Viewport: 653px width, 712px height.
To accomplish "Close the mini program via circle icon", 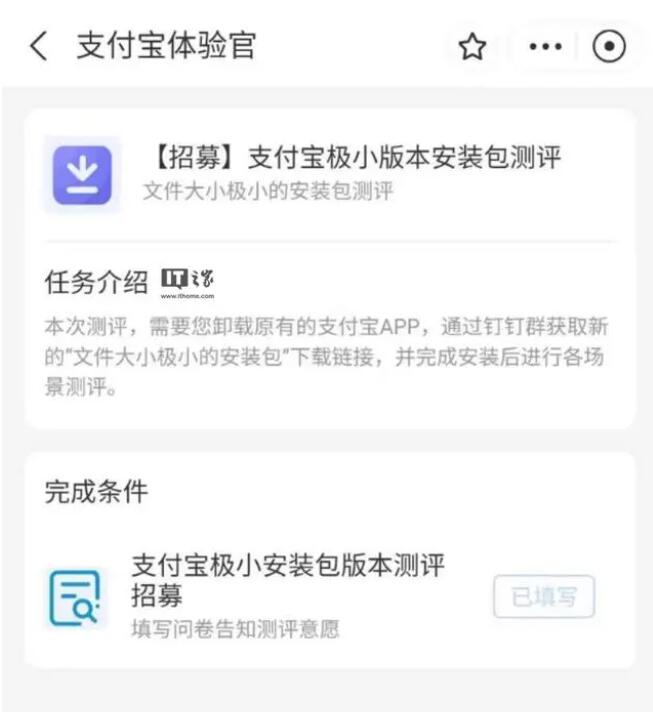I will (x=609, y=47).
